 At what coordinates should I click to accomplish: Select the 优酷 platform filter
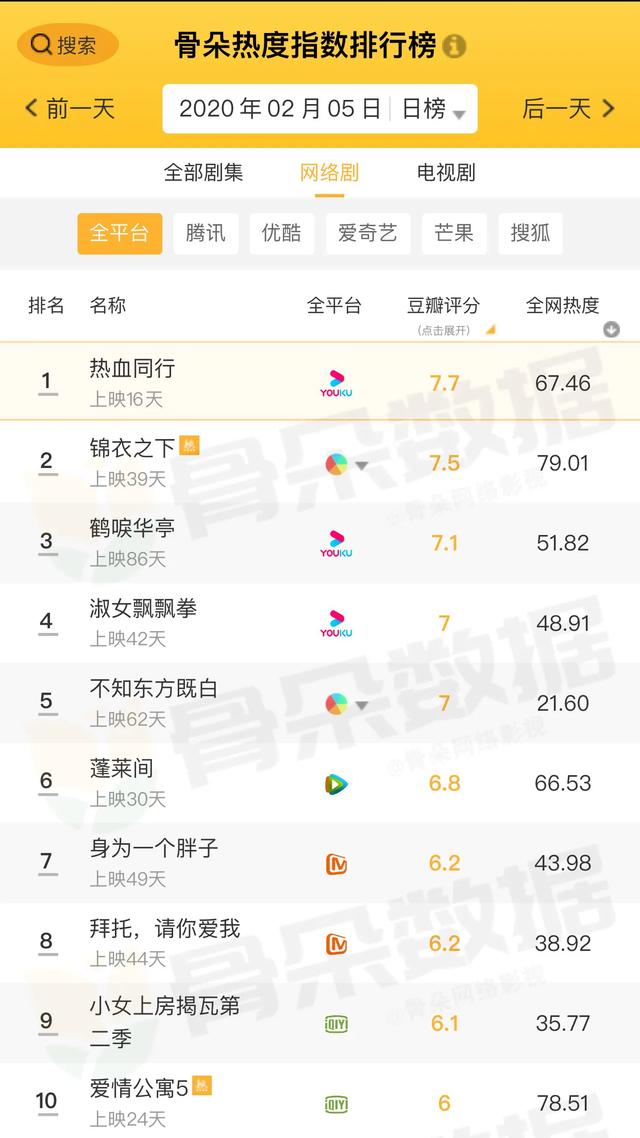click(282, 234)
